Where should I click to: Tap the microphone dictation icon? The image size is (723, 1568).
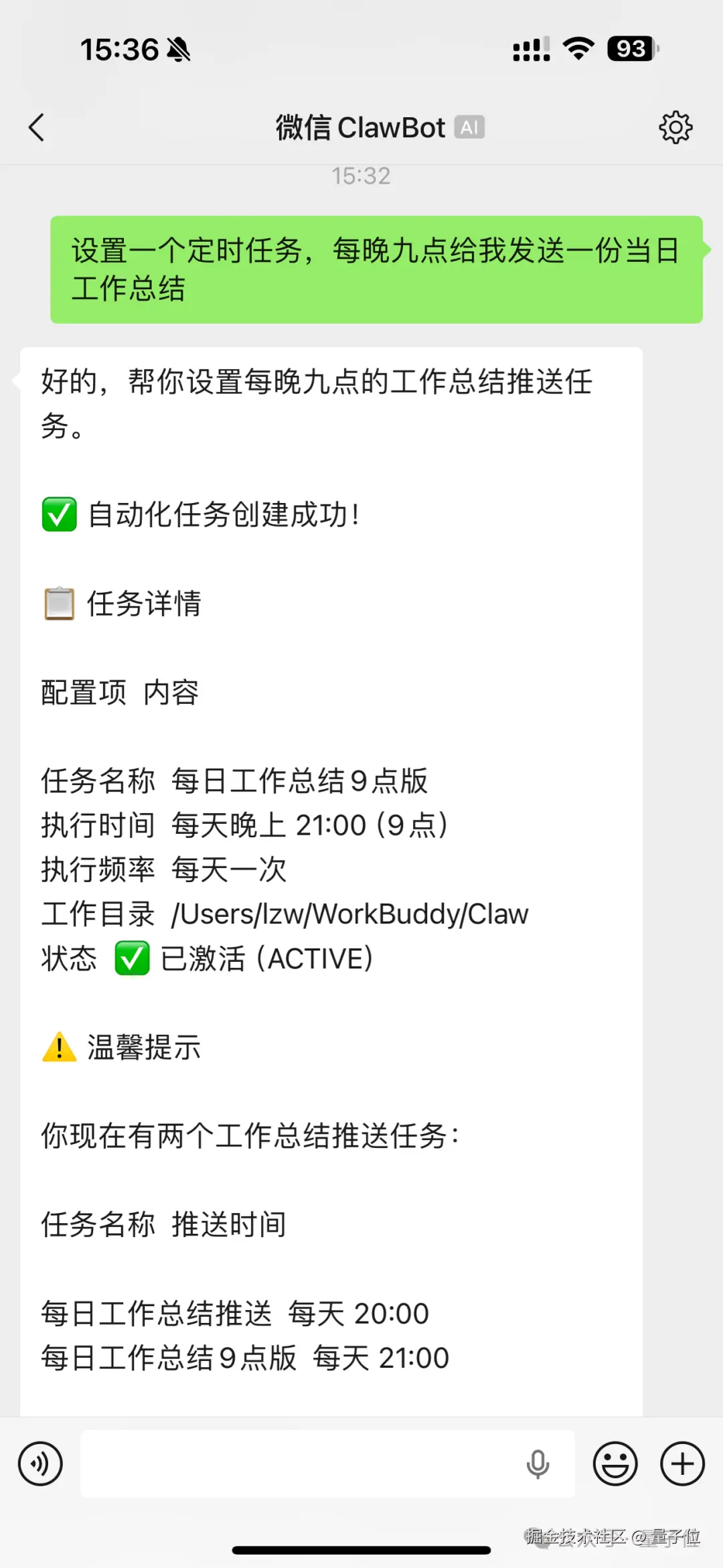tap(538, 1464)
